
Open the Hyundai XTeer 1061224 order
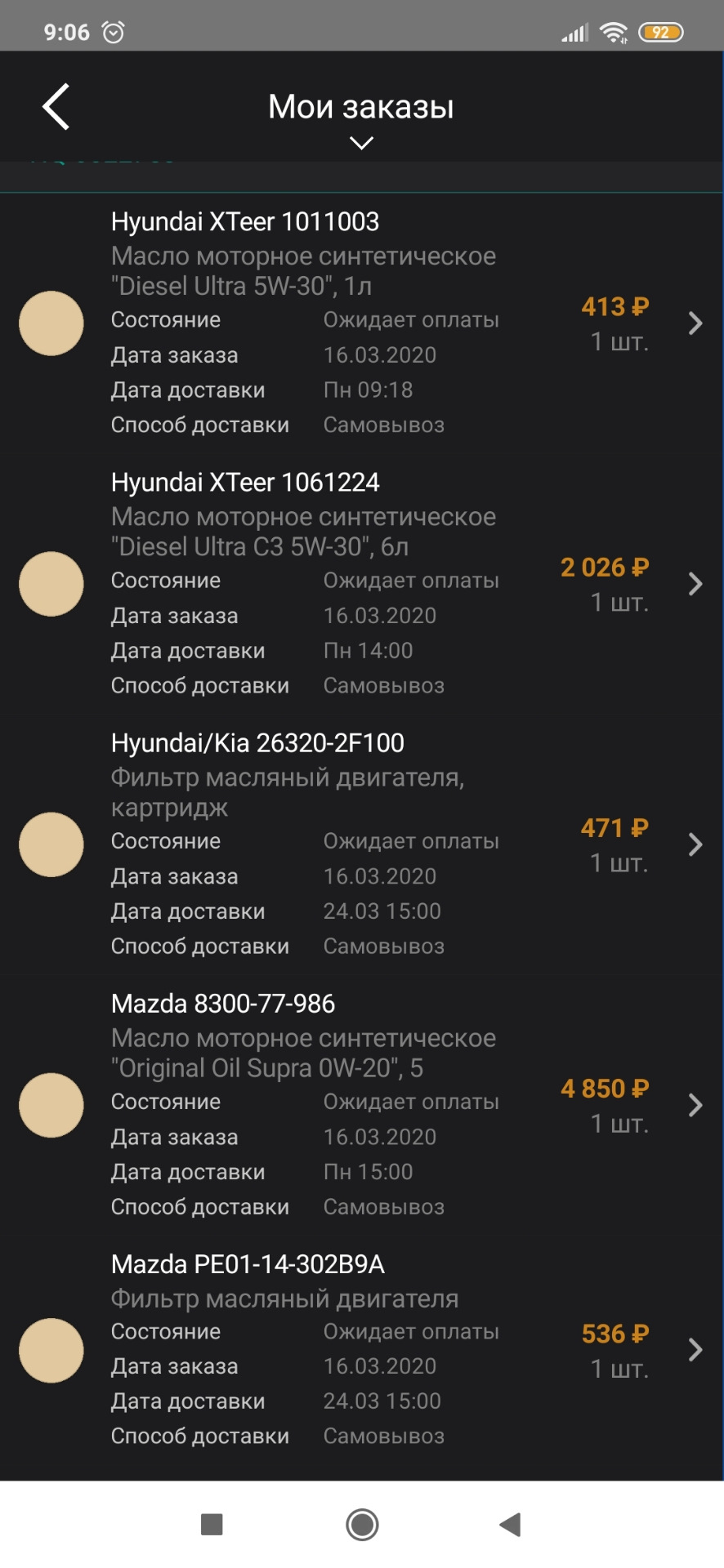362,584
